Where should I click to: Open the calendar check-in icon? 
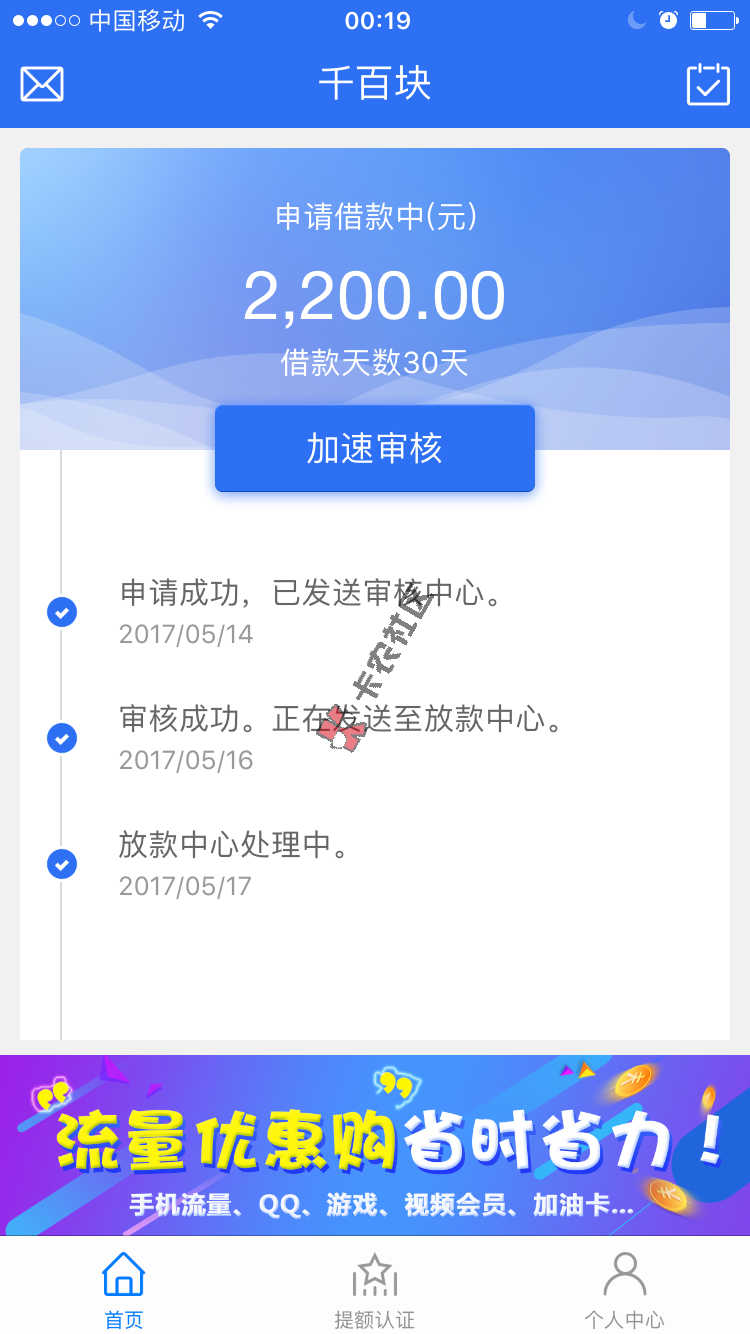[x=708, y=84]
